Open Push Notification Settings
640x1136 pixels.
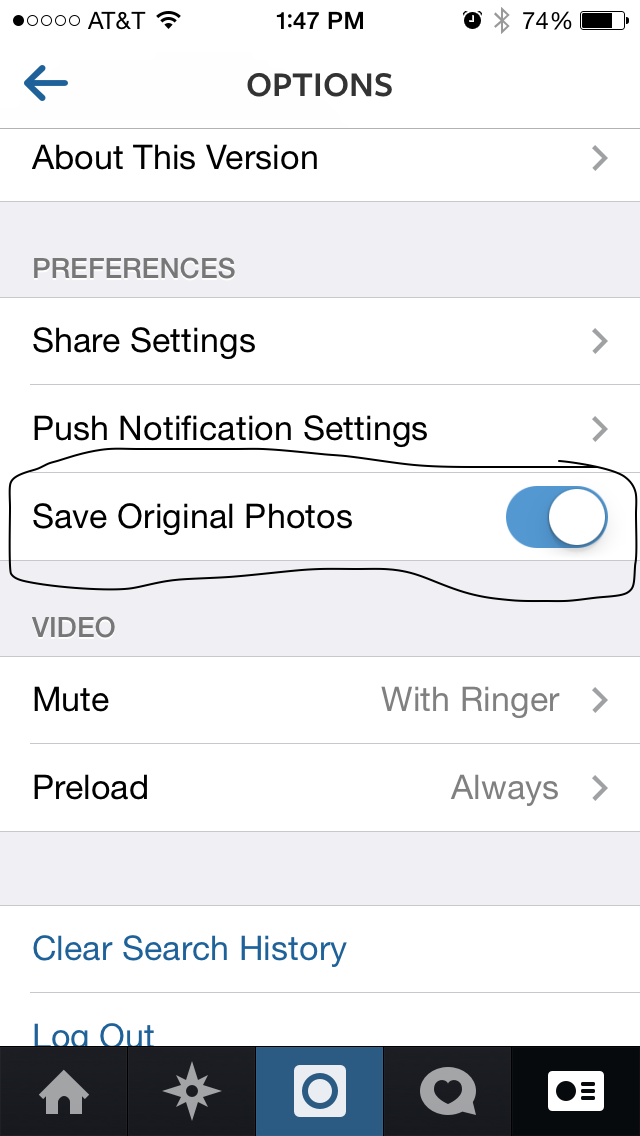point(320,429)
